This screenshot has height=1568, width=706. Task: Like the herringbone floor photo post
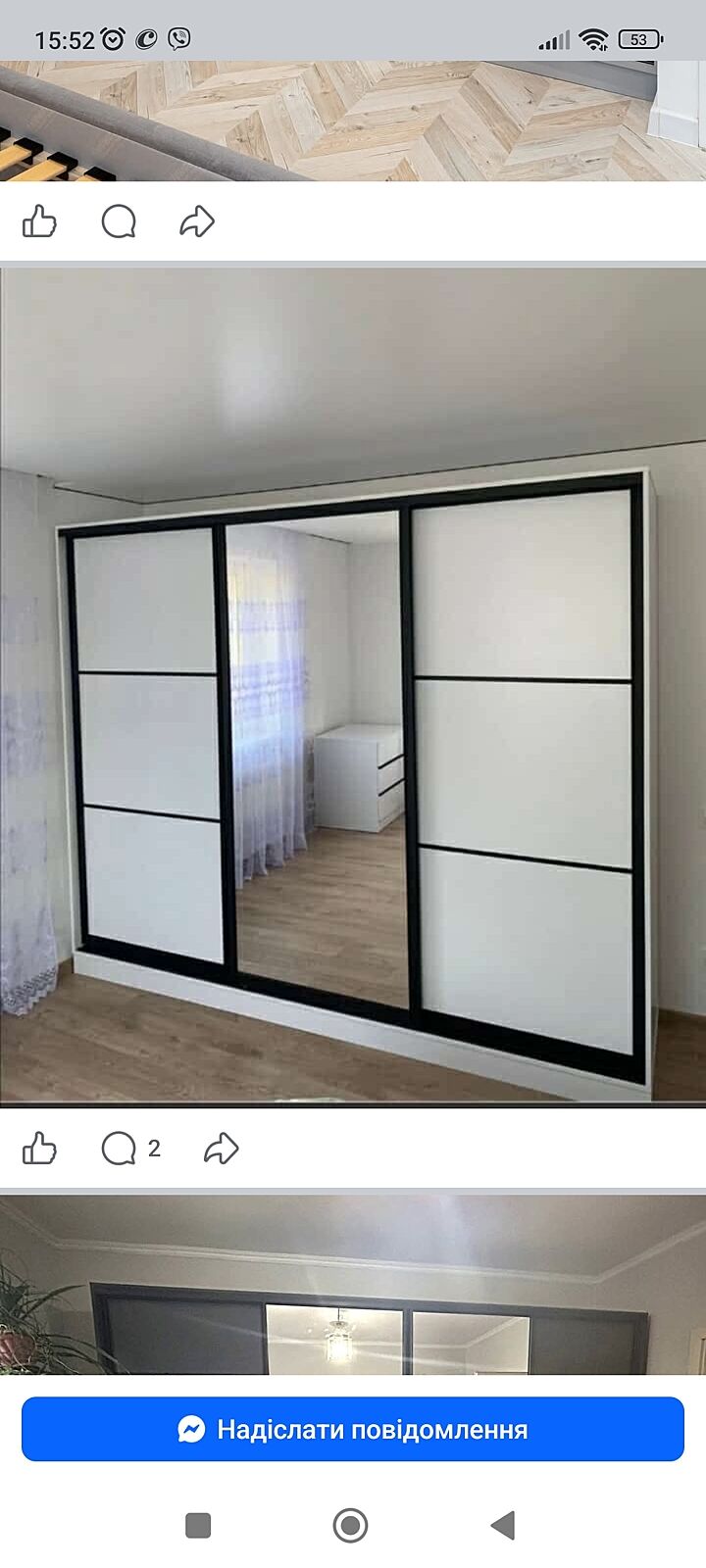[39, 221]
